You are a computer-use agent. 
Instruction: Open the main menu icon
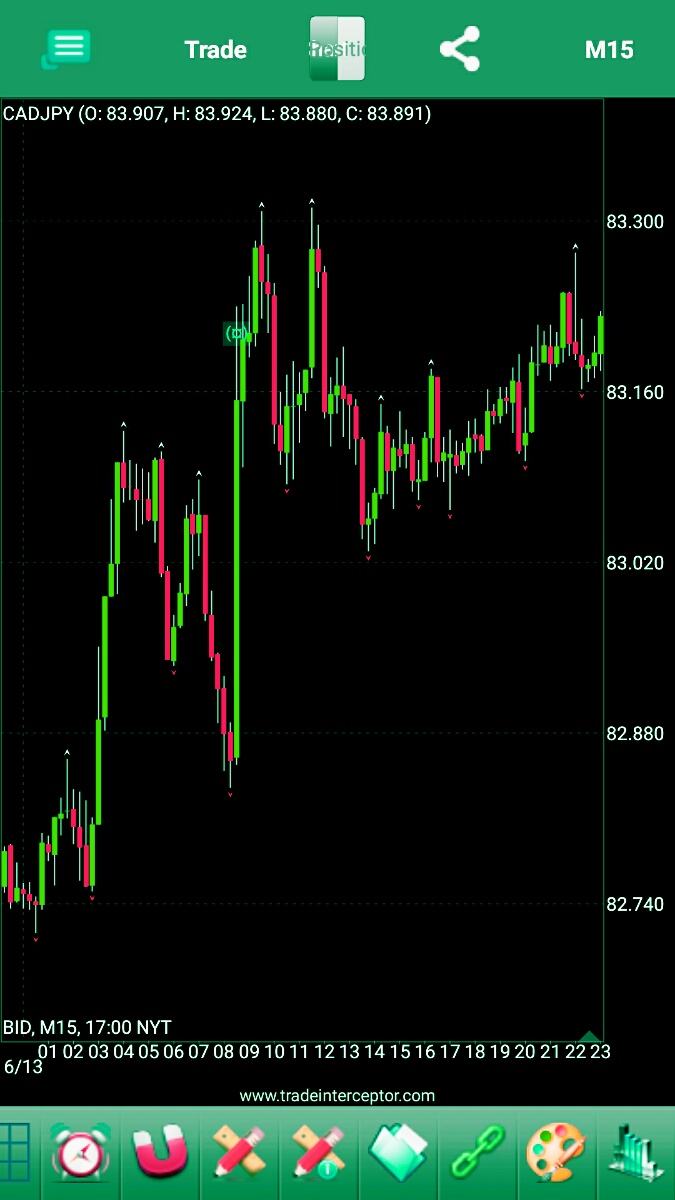click(x=67, y=48)
